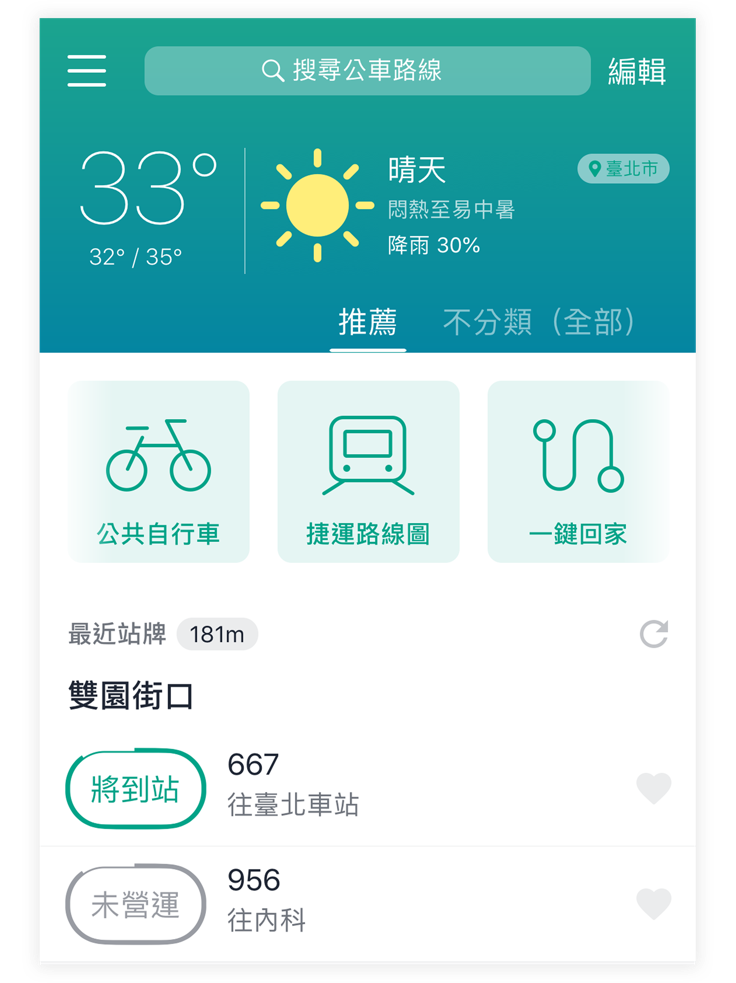Viewport: 736px width, 983px height.
Task: Favorite route 667 with the heart
Action: (x=654, y=789)
